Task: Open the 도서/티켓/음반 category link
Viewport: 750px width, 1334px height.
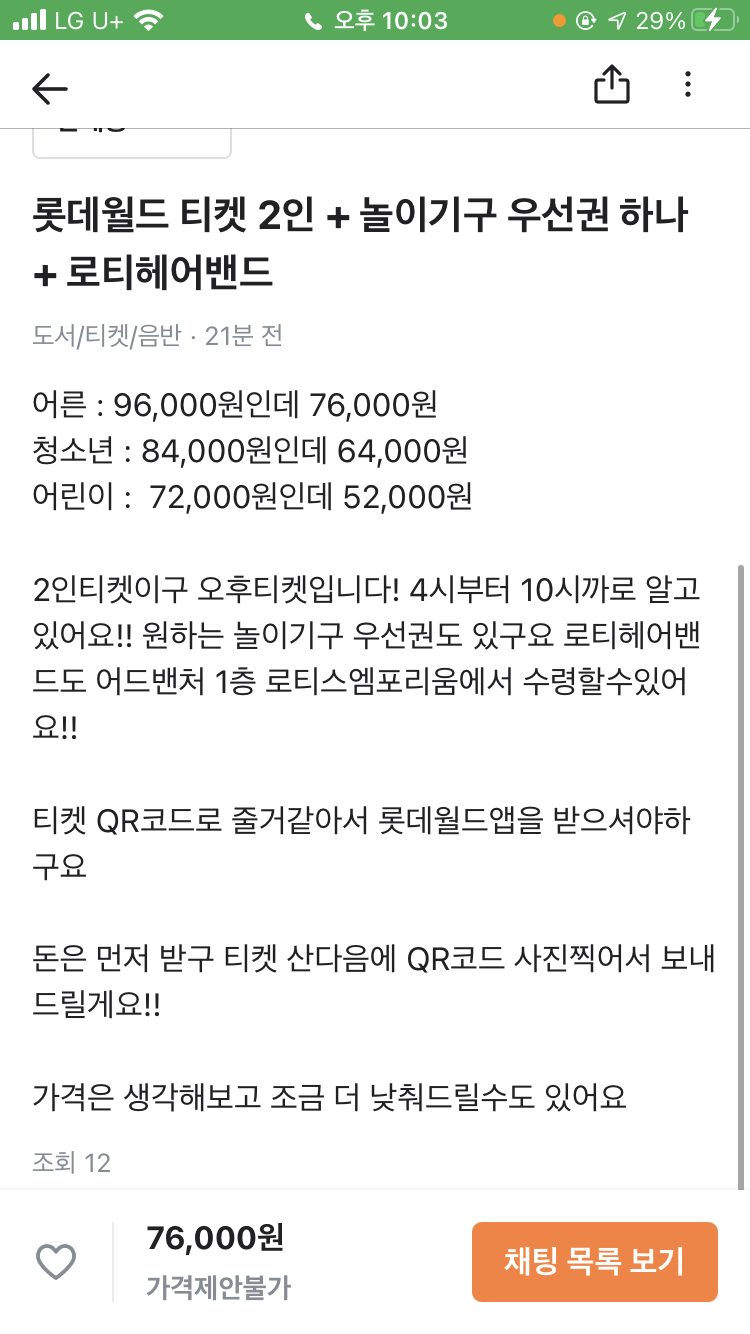Action: 107,336
